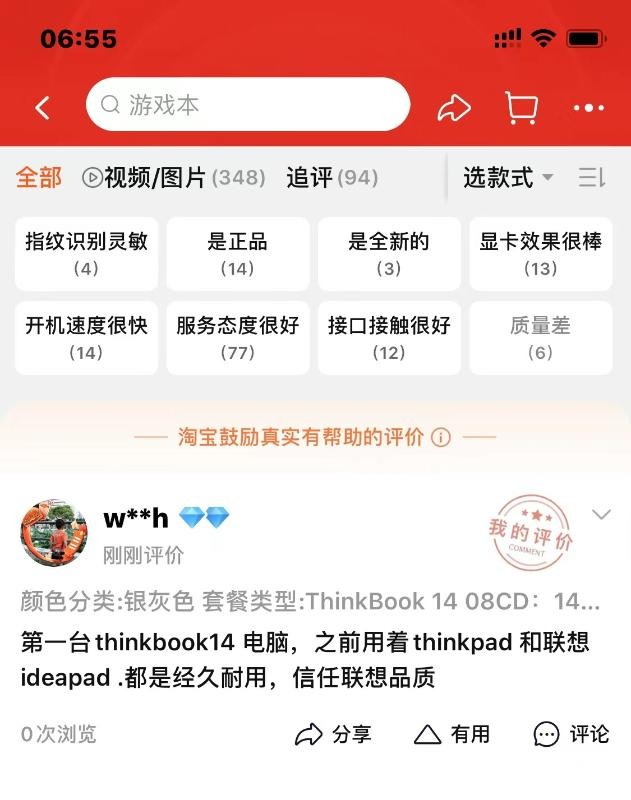Select the 是正品 review tag

(238, 254)
